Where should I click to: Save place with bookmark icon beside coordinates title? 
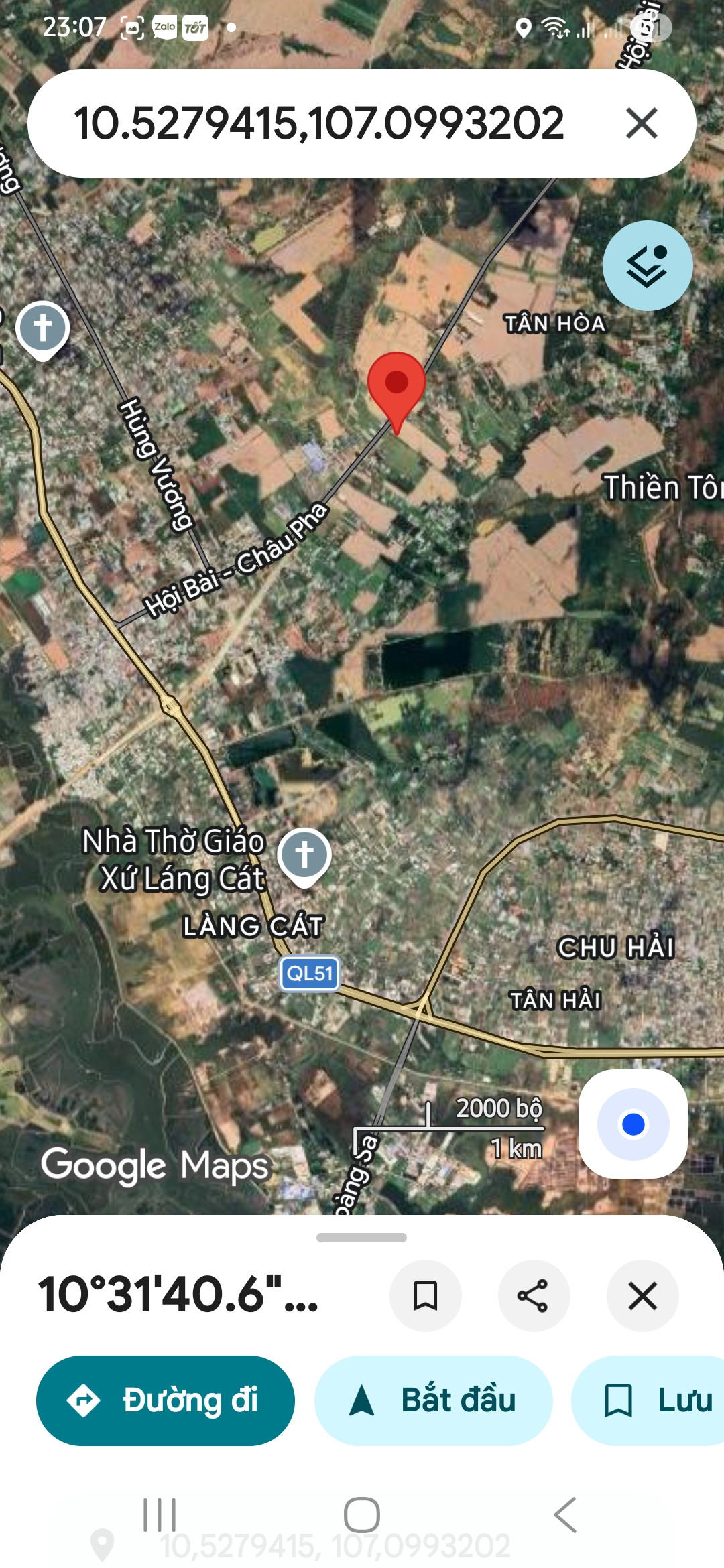click(425, 1295)
